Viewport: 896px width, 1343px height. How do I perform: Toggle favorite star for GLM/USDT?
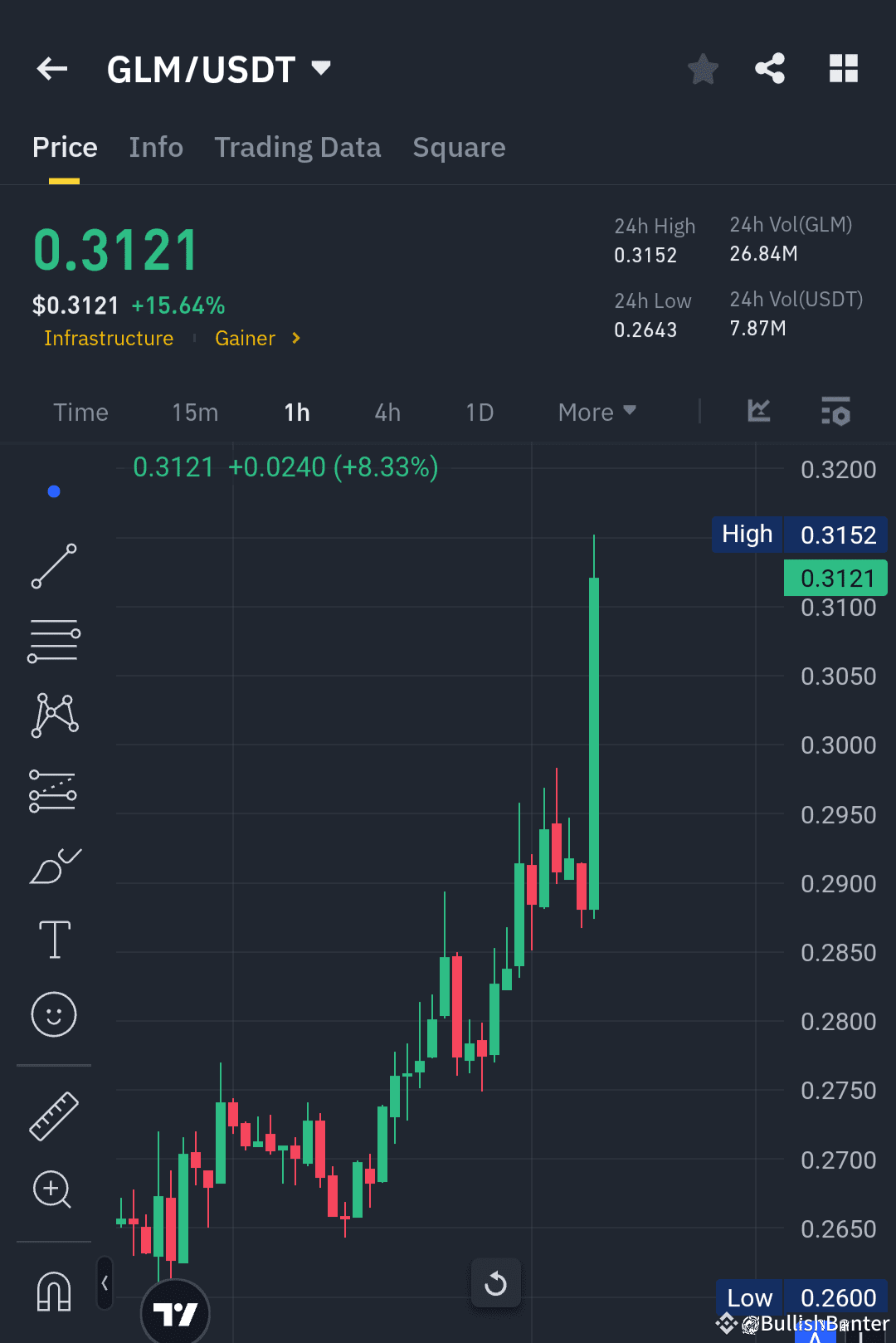coord(703,69)
